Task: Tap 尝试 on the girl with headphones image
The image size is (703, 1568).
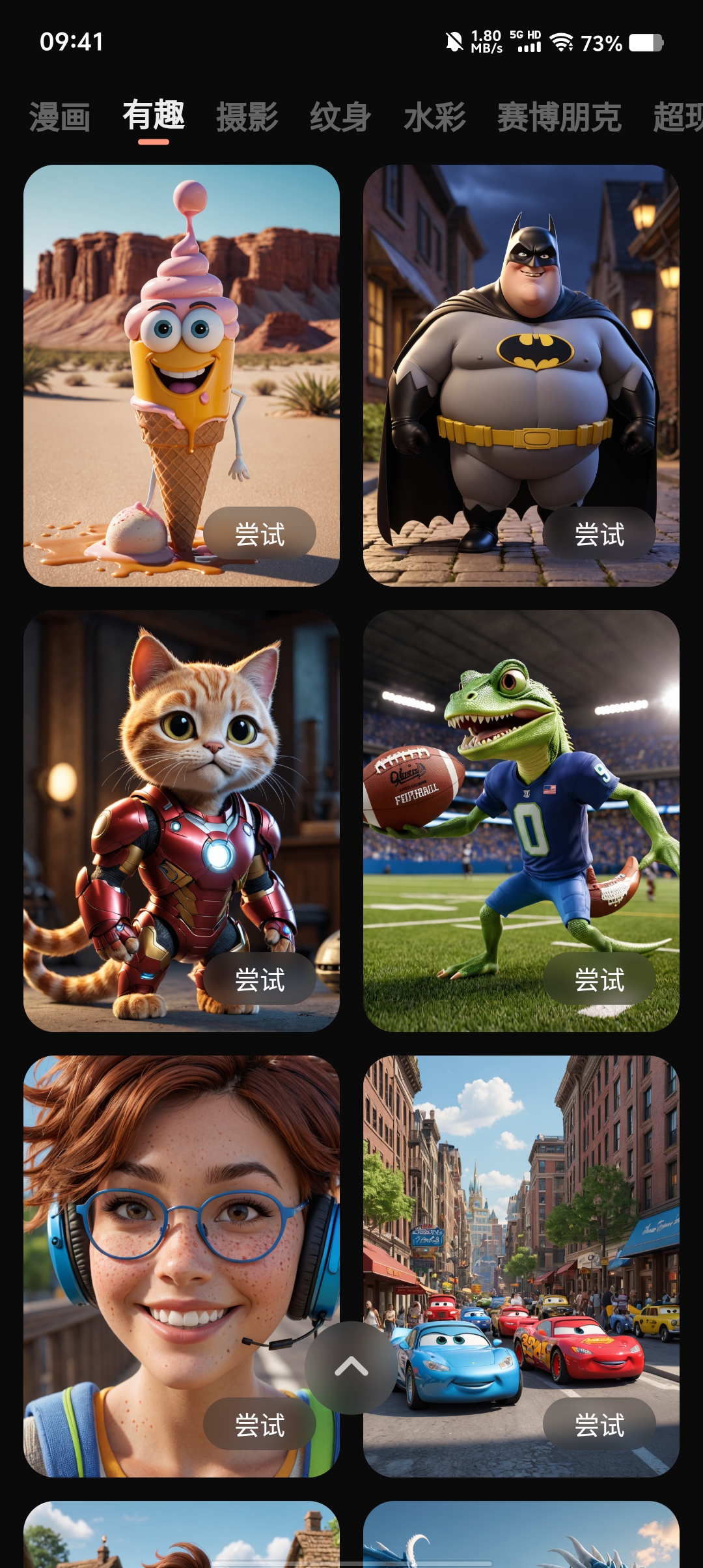Action: (x=260, y=1425)
